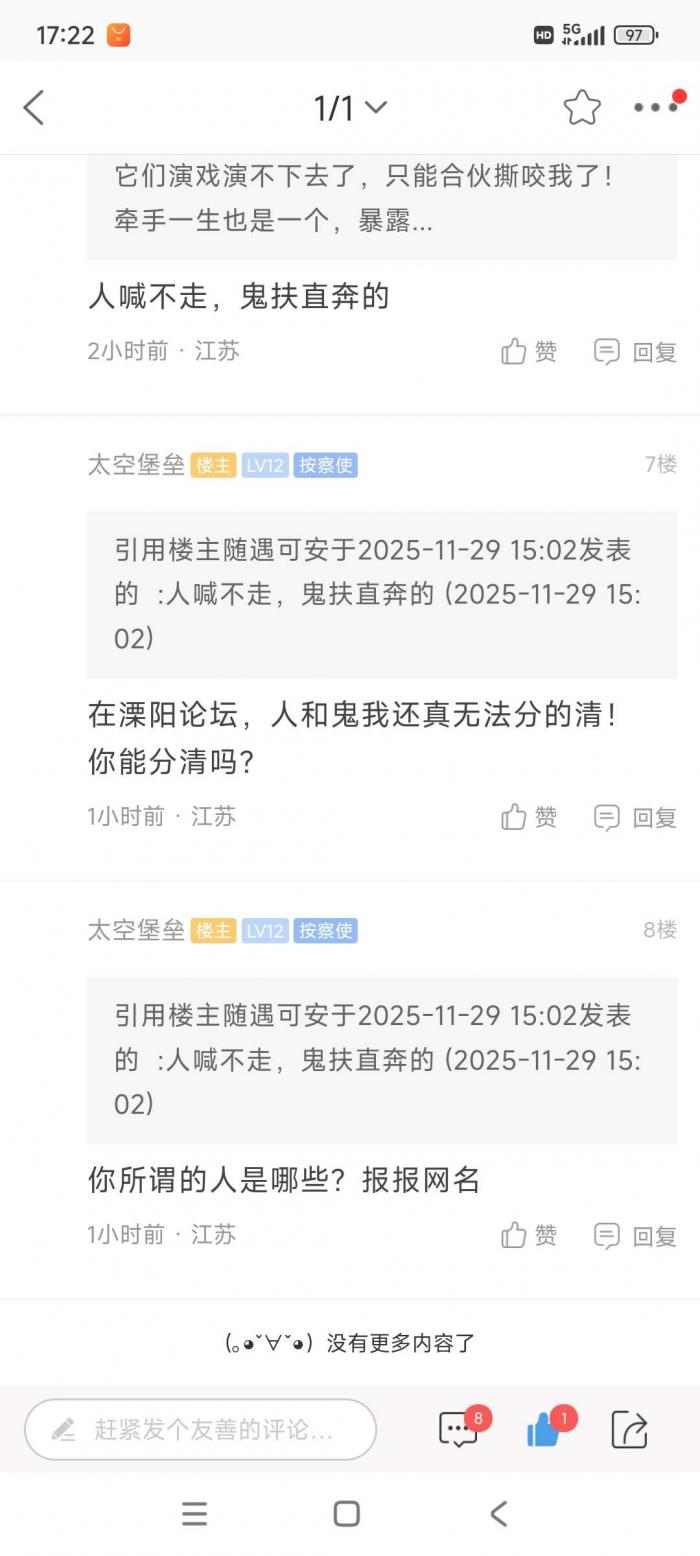This screenshot has width=700, height=1556.
Task: Reply to the 7楼 comment
Action: tap(636, 817)
